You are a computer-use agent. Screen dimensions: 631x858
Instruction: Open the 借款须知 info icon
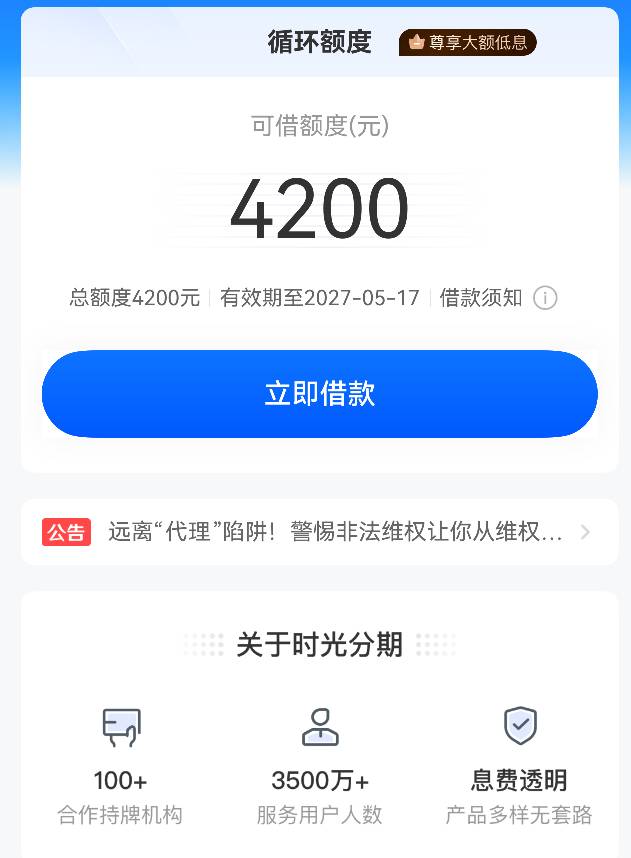coord(545,298)
